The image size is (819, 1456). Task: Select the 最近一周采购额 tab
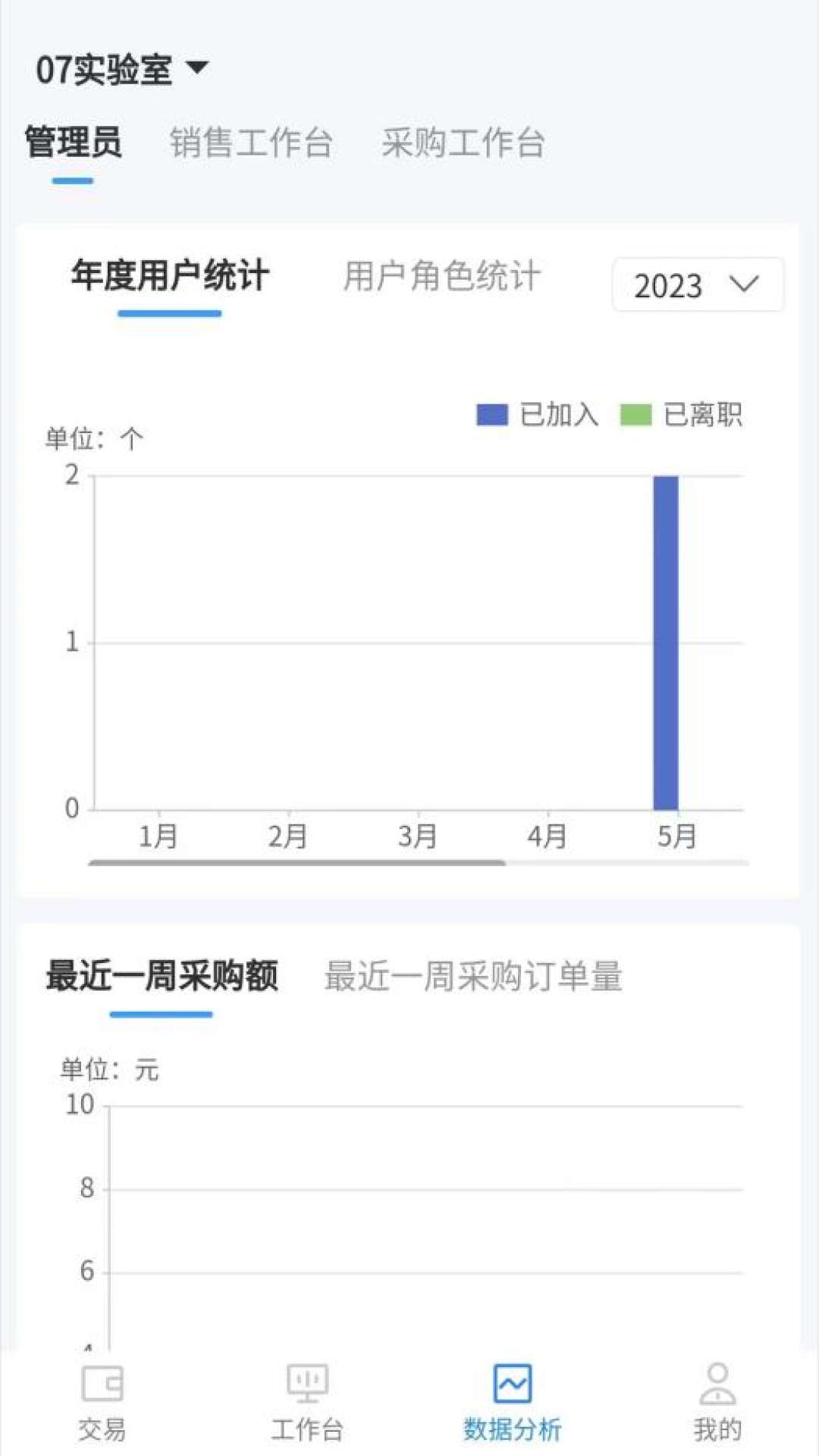(x=162, y=976)
